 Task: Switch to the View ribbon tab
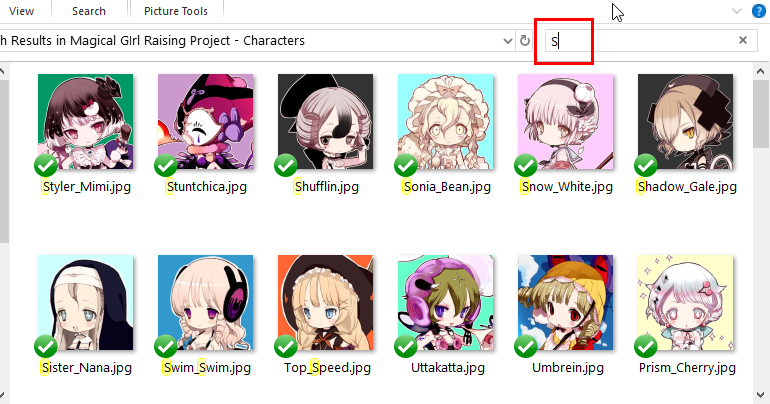tap(20, 11)
